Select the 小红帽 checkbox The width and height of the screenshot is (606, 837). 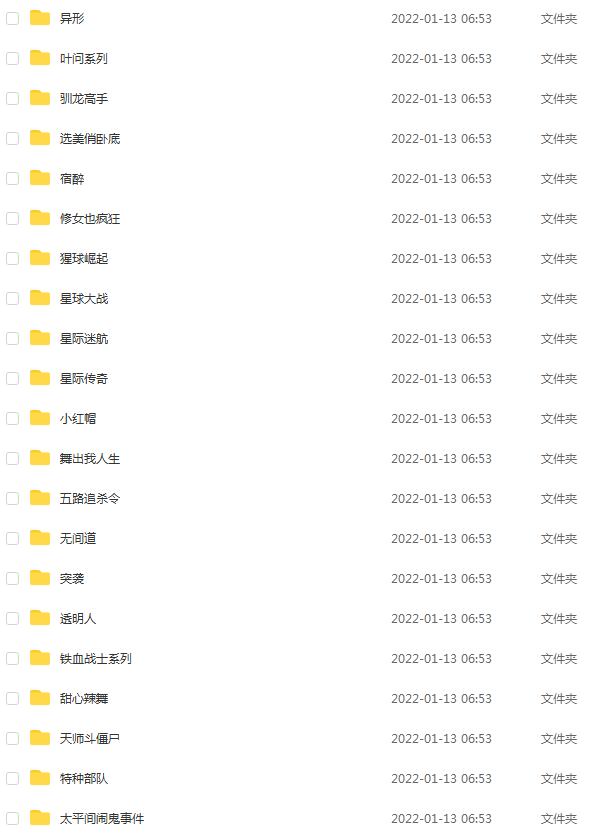click(x=13, y=418)
